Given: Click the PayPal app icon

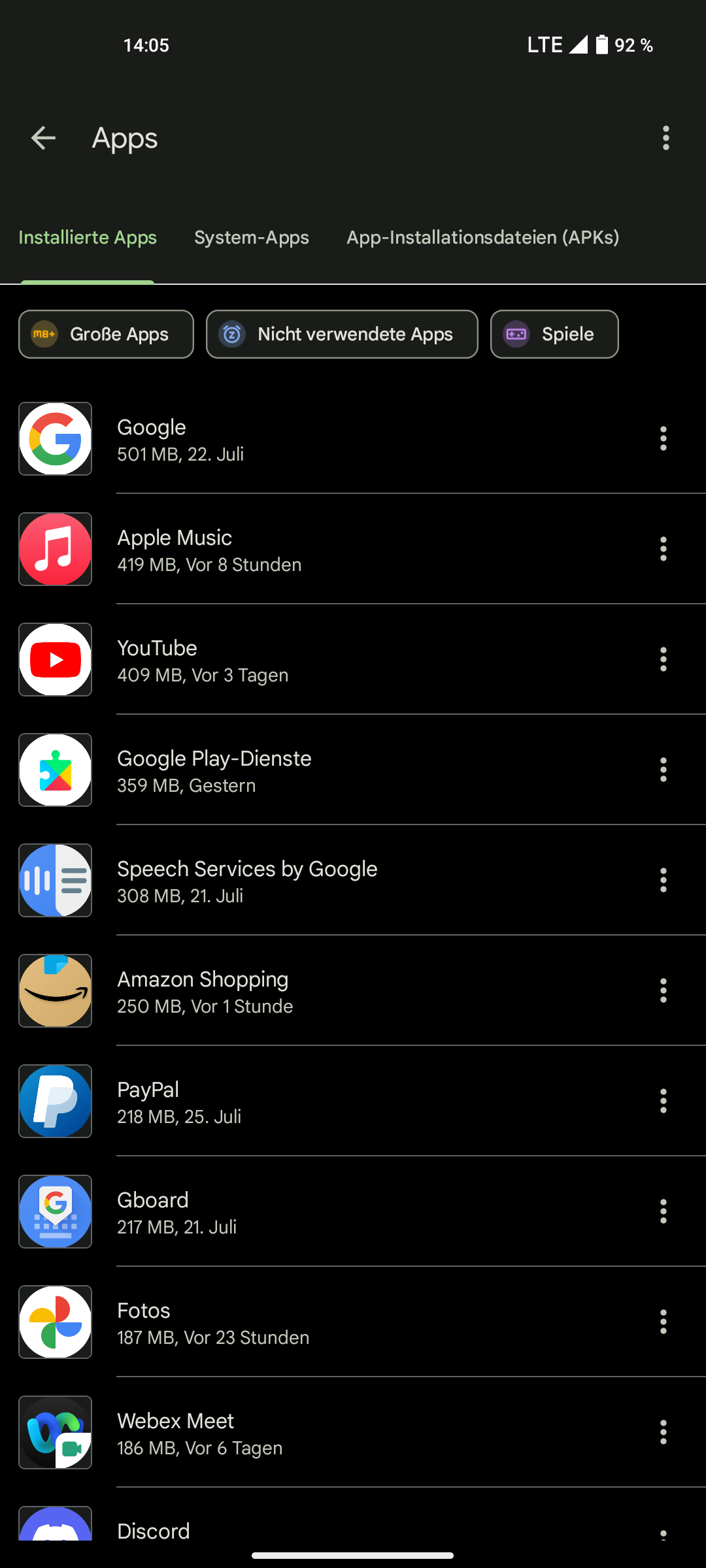Looking at the screenshot, I should [x=55, y=1101].
